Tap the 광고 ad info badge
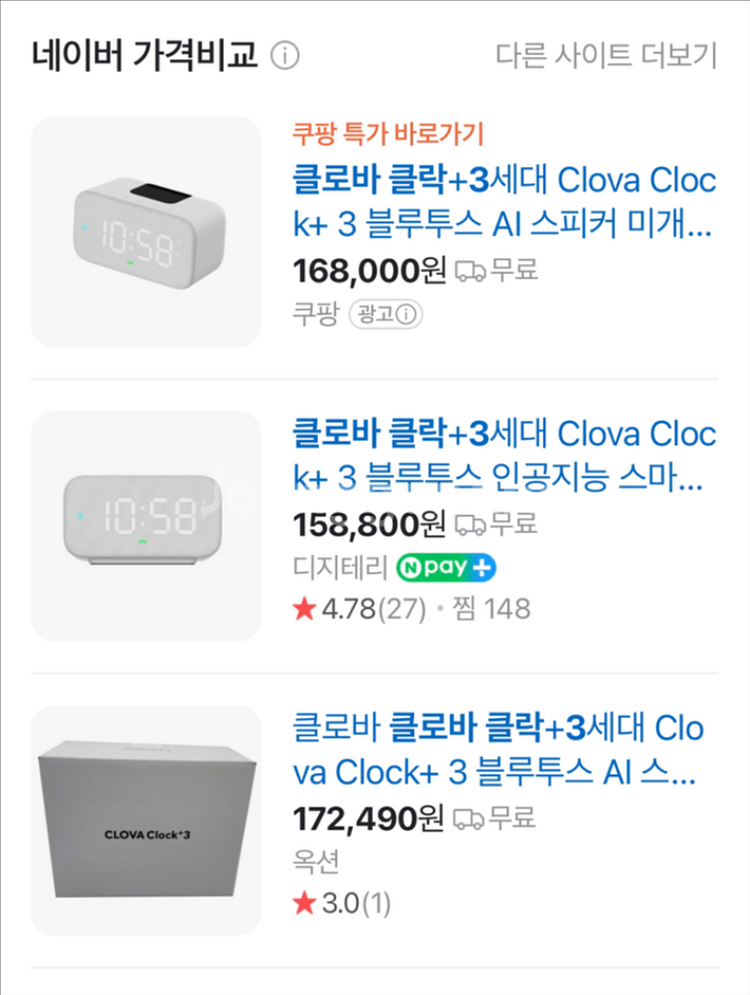Viewport: 750px width, 995px height. pos(386,315)
